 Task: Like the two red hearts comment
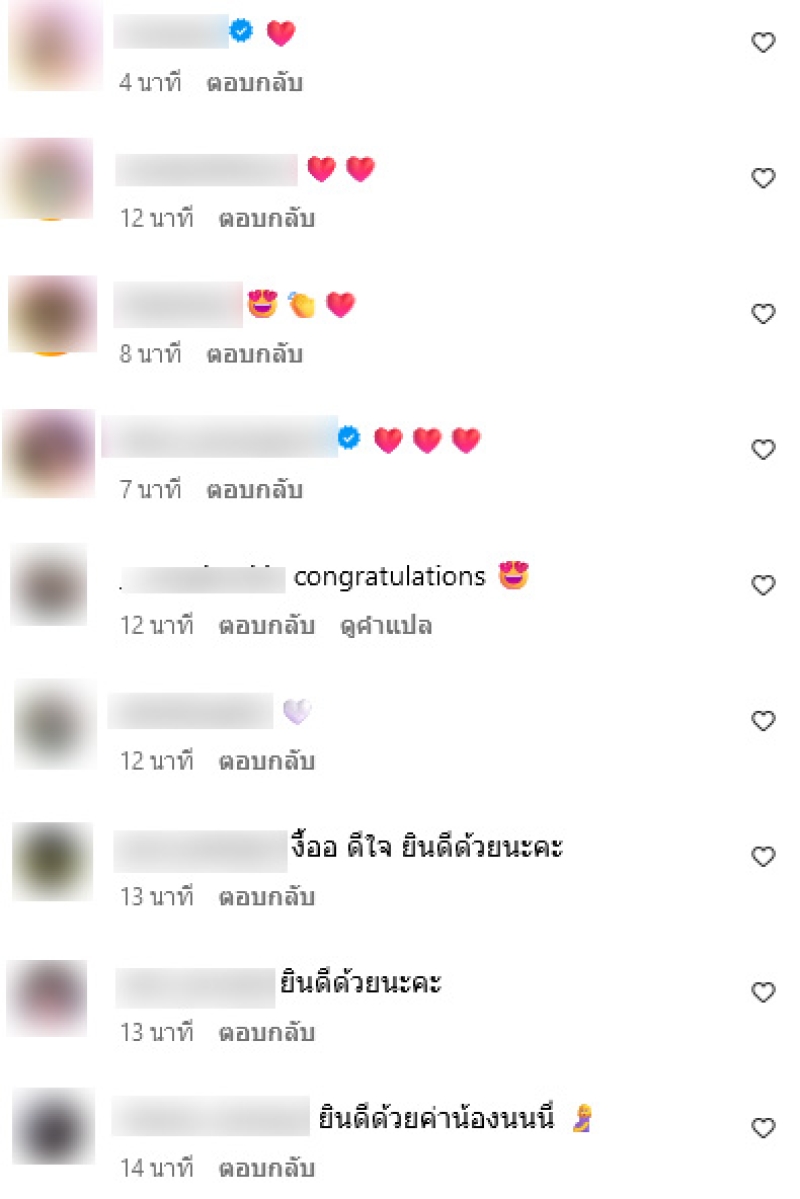click(x=763, y=178)
